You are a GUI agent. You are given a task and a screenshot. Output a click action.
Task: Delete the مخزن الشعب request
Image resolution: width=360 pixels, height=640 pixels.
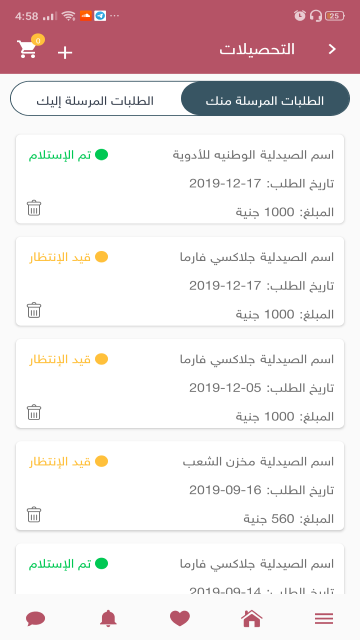(x=34, y=514)
